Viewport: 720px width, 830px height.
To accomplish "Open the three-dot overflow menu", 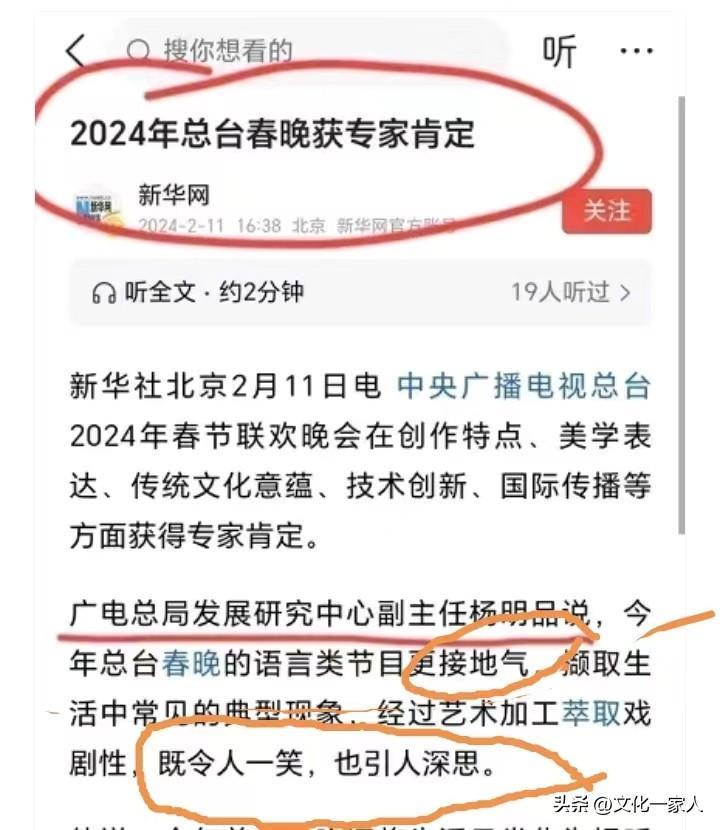I will coord(636,51).
